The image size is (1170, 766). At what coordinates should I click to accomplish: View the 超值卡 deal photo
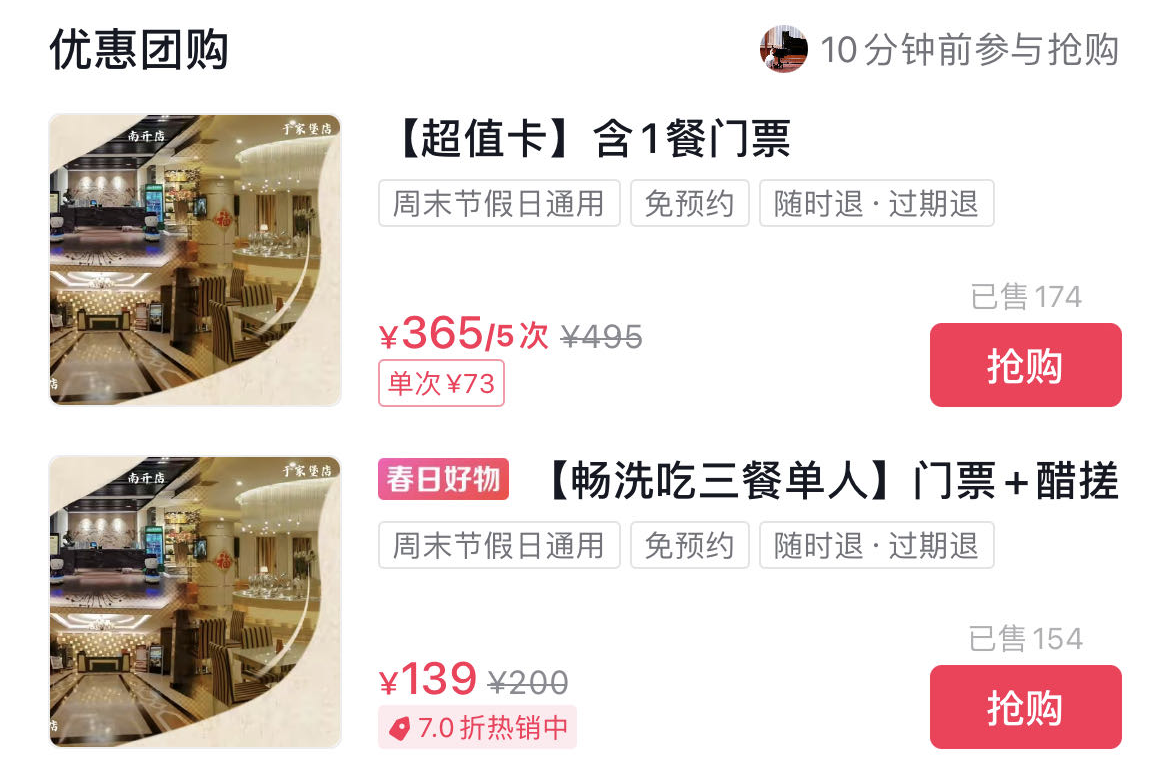coord(195,260)
